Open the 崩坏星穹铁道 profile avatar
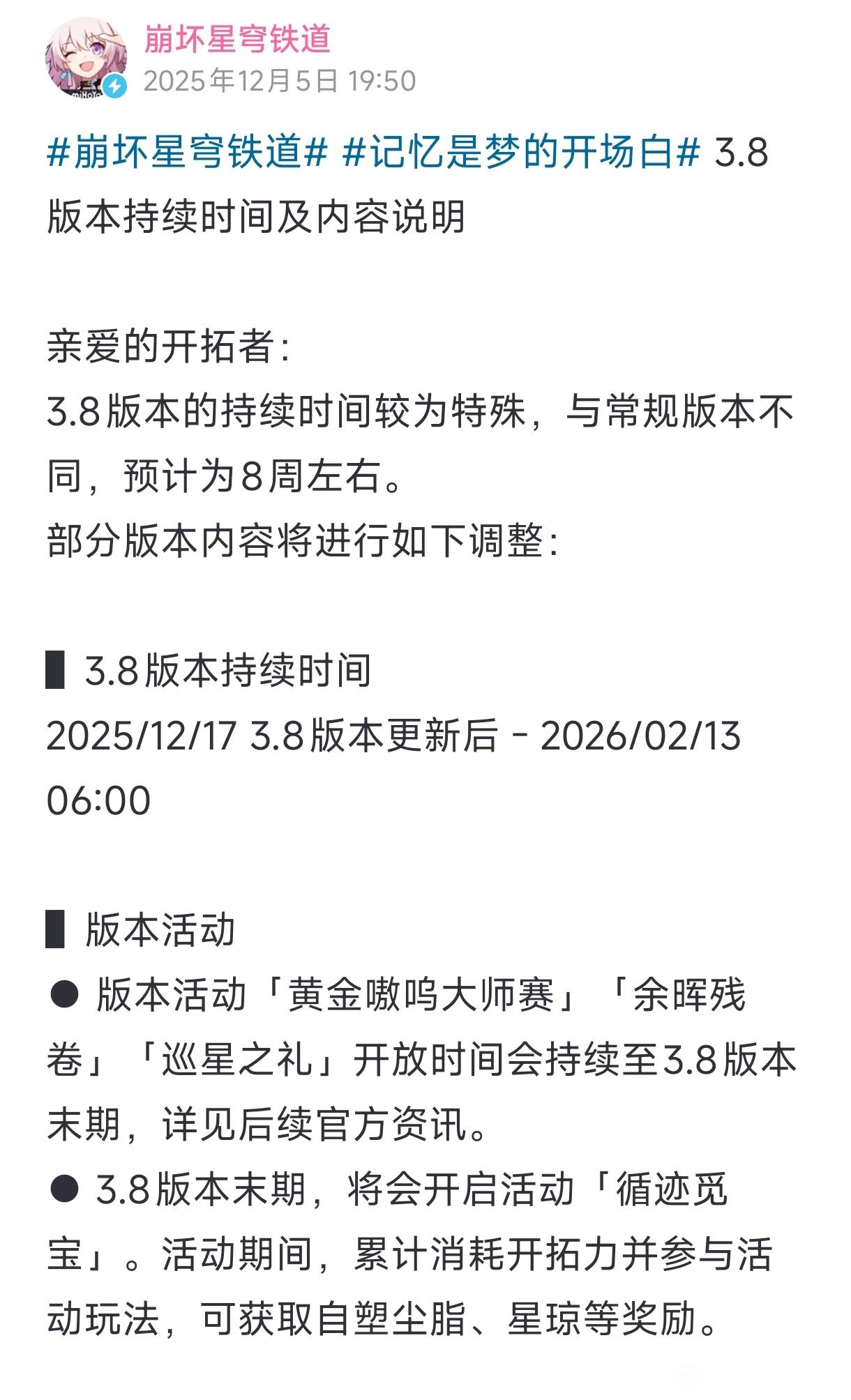Image resolution: width=851 pixels, height=1400 pixels. coord(86,59)
